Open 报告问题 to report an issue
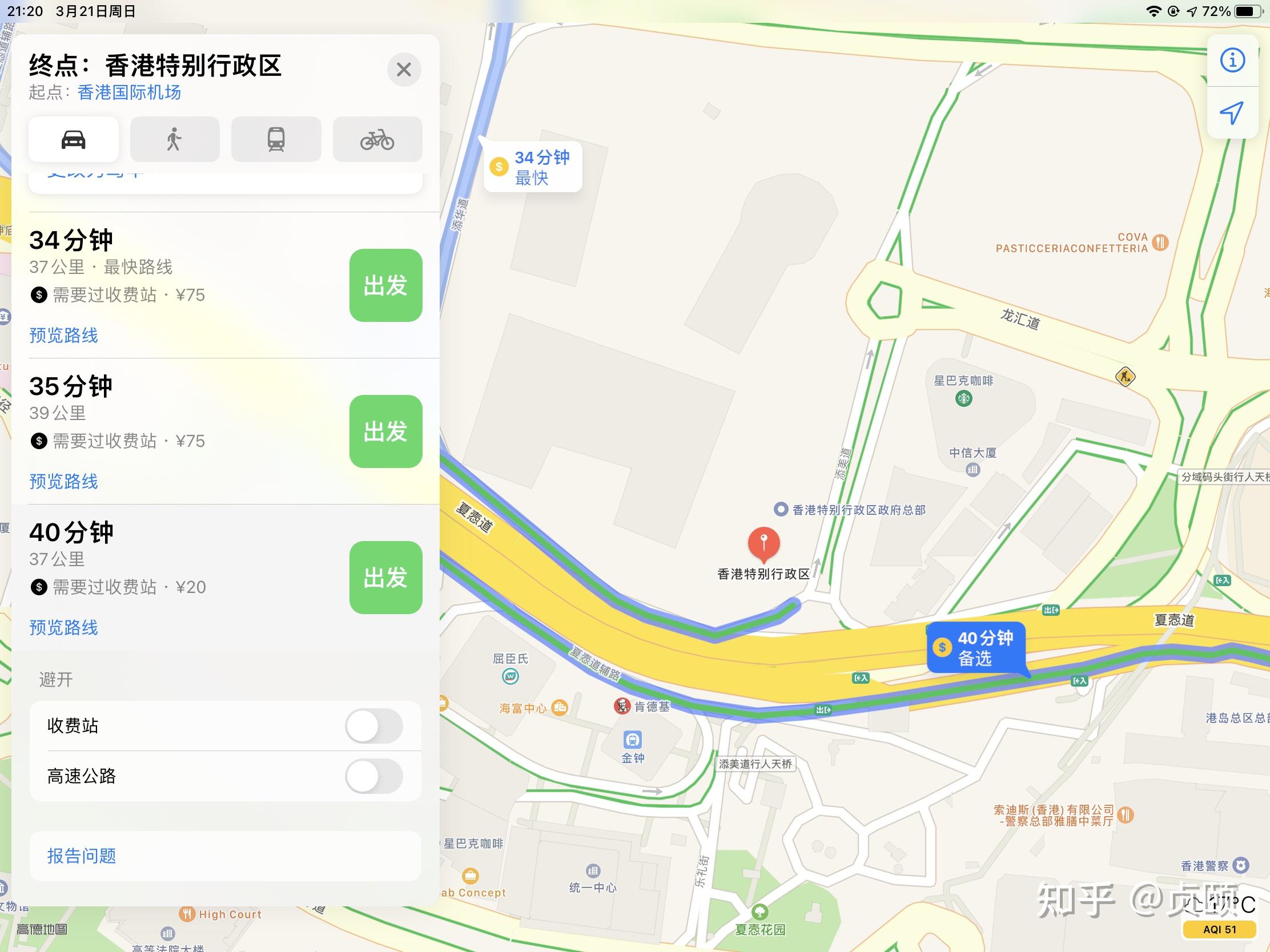Image resolution: width=1270 pixels, height=952 pixels. (82, 856)
